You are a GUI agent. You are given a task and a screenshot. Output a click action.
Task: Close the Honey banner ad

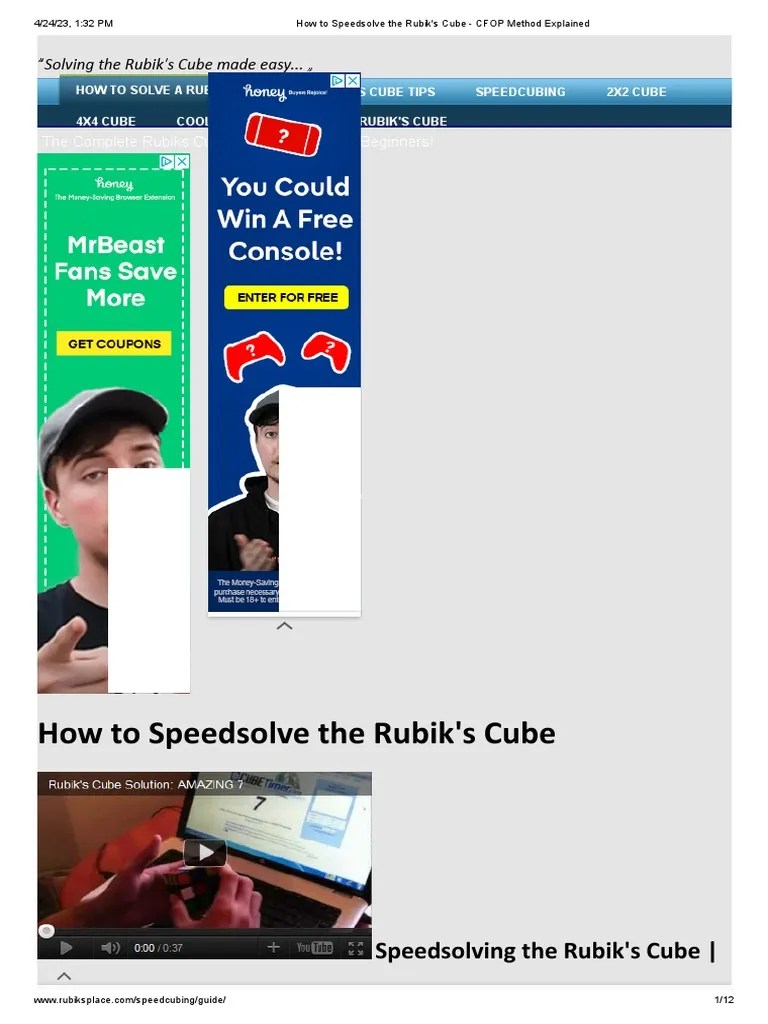(x=354, y=81)
